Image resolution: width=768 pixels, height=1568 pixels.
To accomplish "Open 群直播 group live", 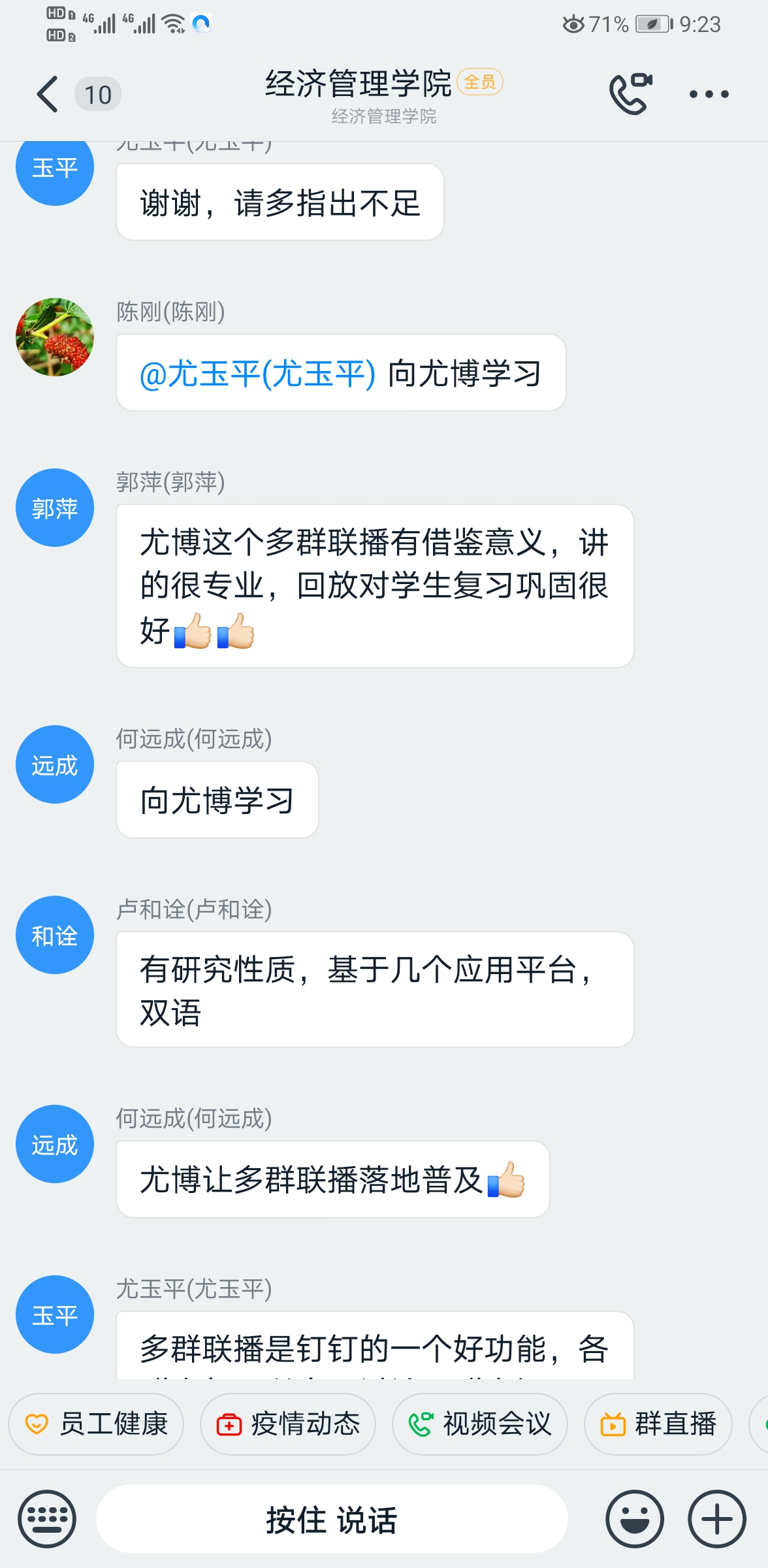I will [658, 1424].
